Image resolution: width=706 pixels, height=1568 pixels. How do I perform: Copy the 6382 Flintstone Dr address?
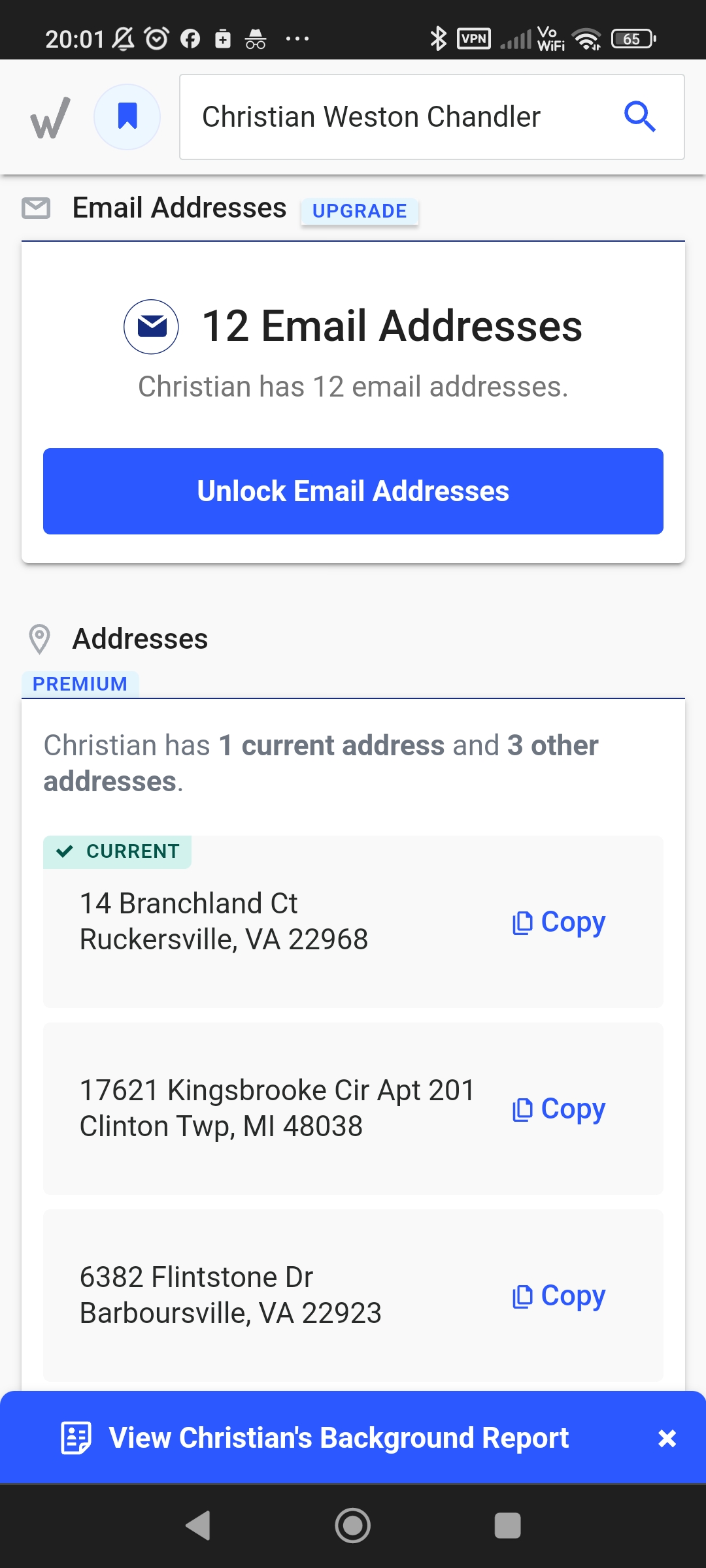559,1296
